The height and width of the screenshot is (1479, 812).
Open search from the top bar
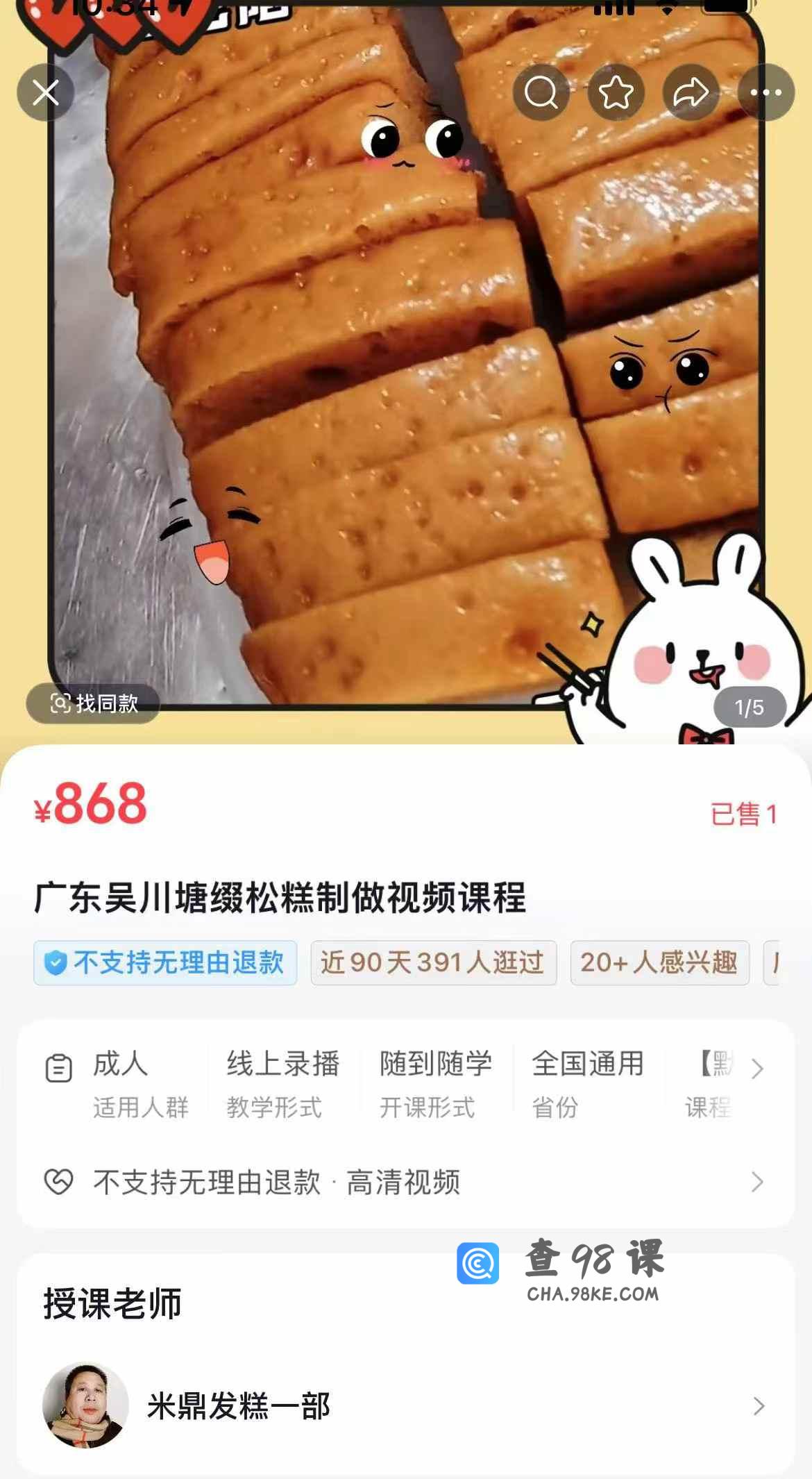pyautogui.click(x=541, y=92)
